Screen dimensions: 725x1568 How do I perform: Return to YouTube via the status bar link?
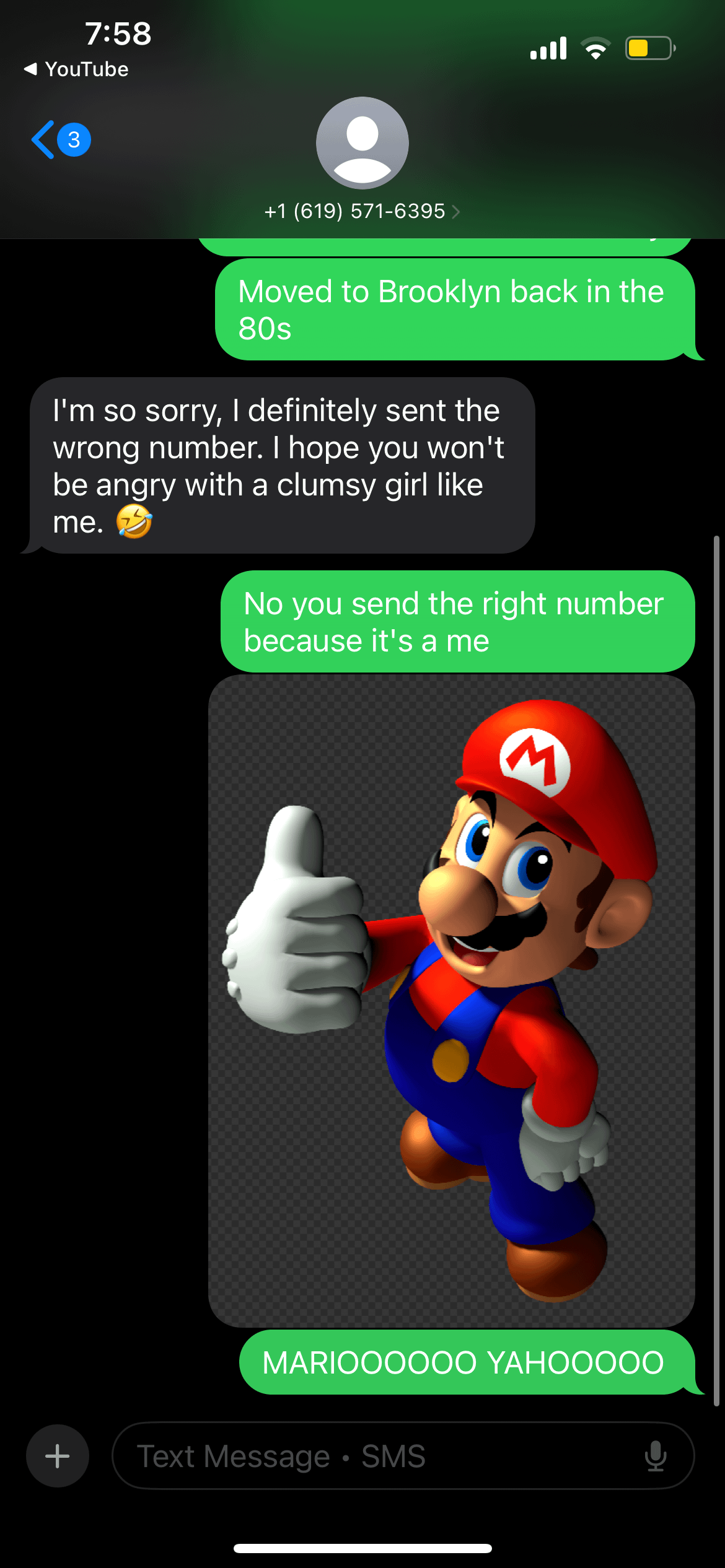[76, 69]
